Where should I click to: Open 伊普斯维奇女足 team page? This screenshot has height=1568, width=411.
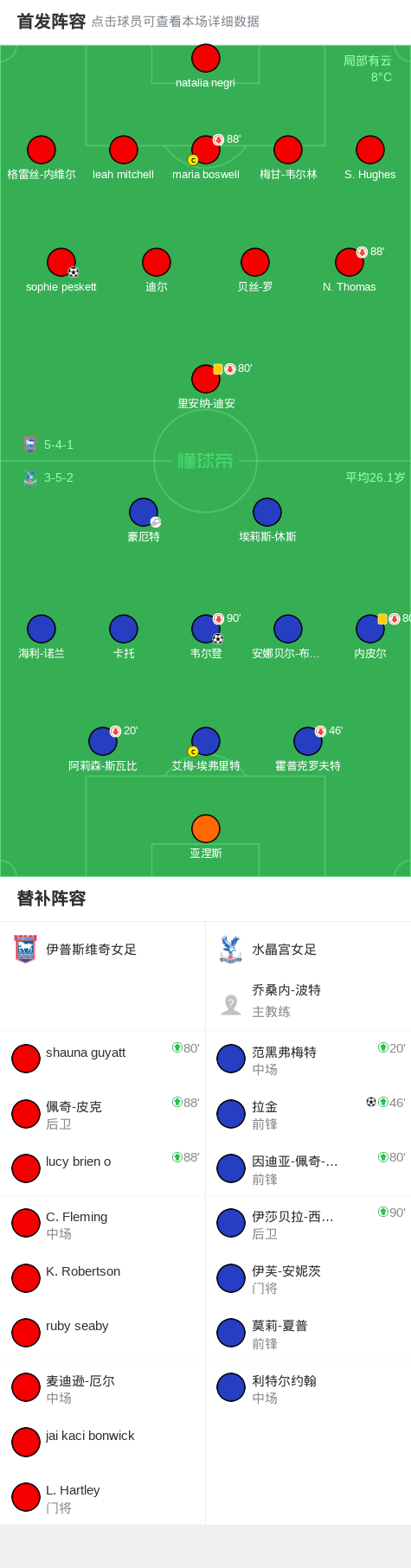(x=76, y=949)
